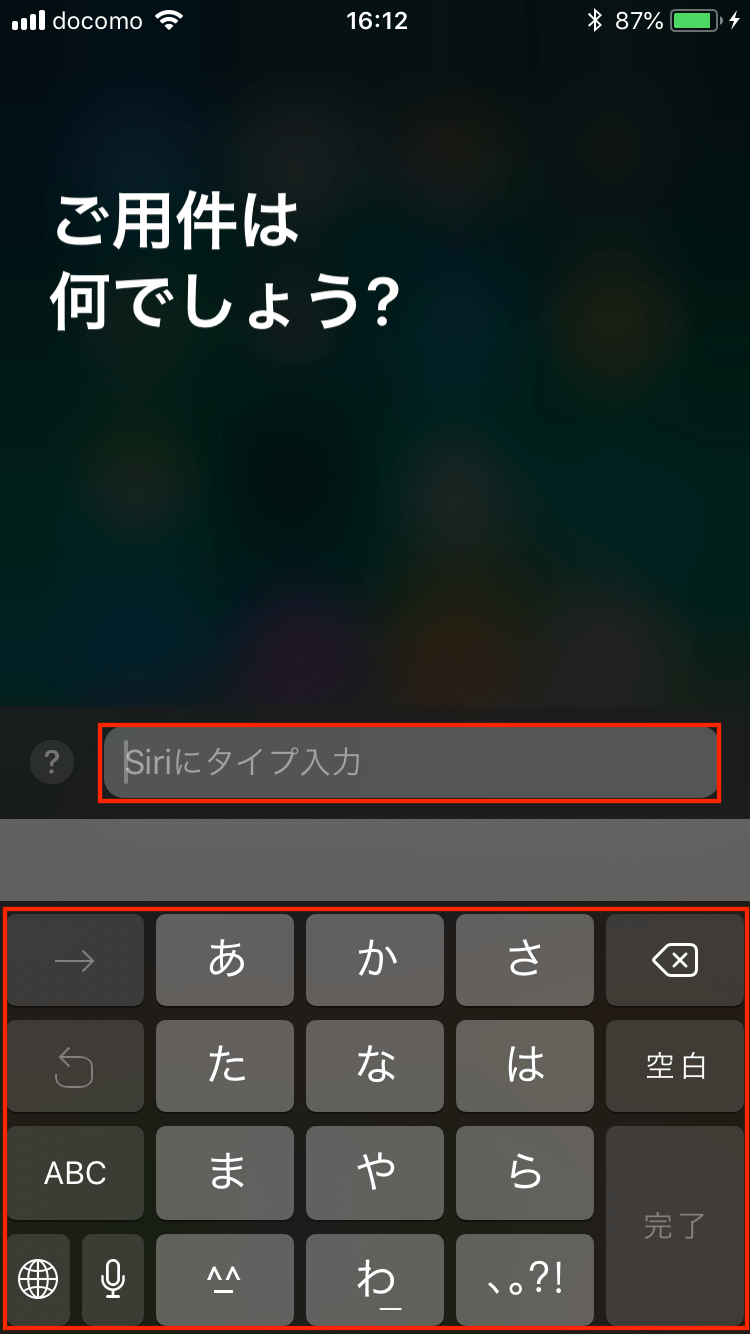This screenshot has width=750, height=1334.
Task: Tap the か key
Action: point(375,961)
